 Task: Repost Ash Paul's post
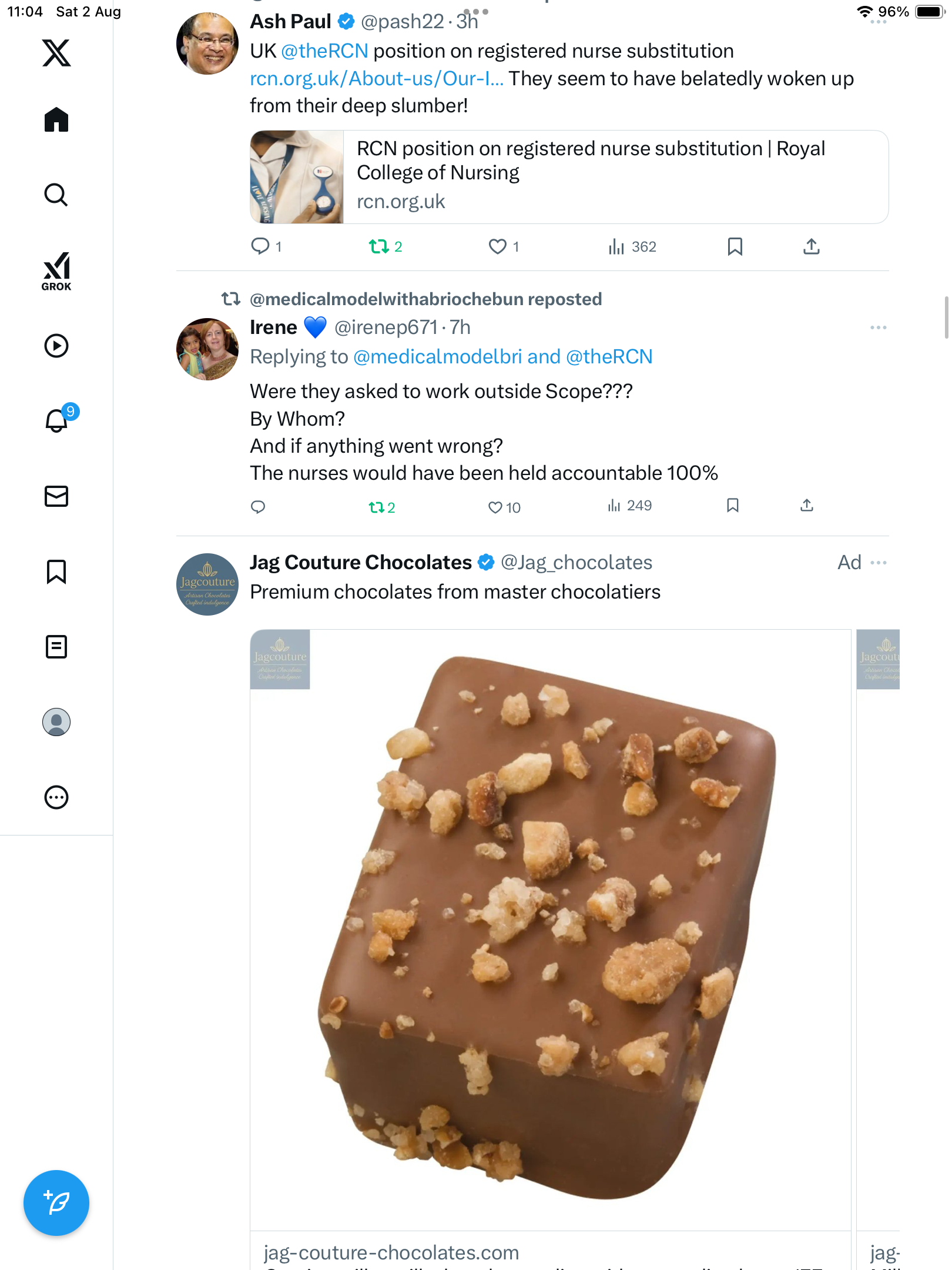coord(379,246)
